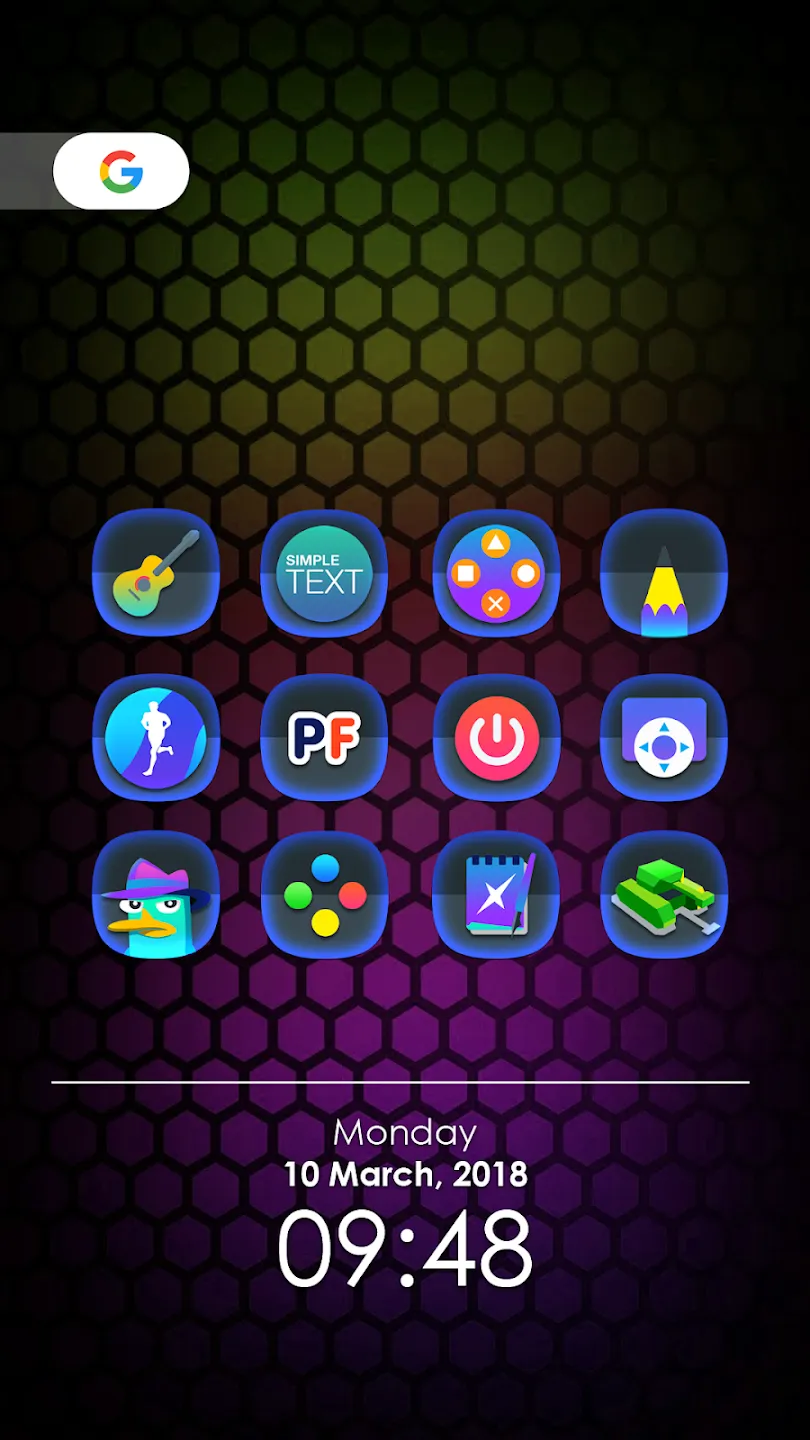Launch the yellow pencil sketch app
810x1440 pixels.
click(x=664, y=573)
